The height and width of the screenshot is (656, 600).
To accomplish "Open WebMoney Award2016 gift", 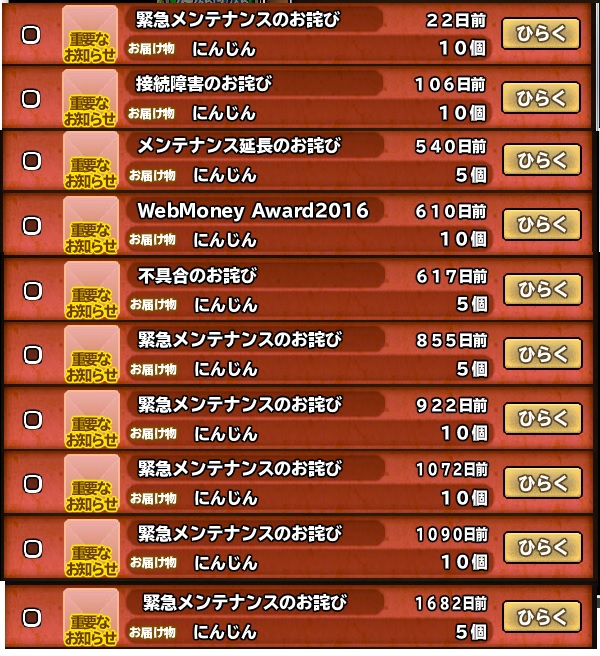I will coord(541,225).
